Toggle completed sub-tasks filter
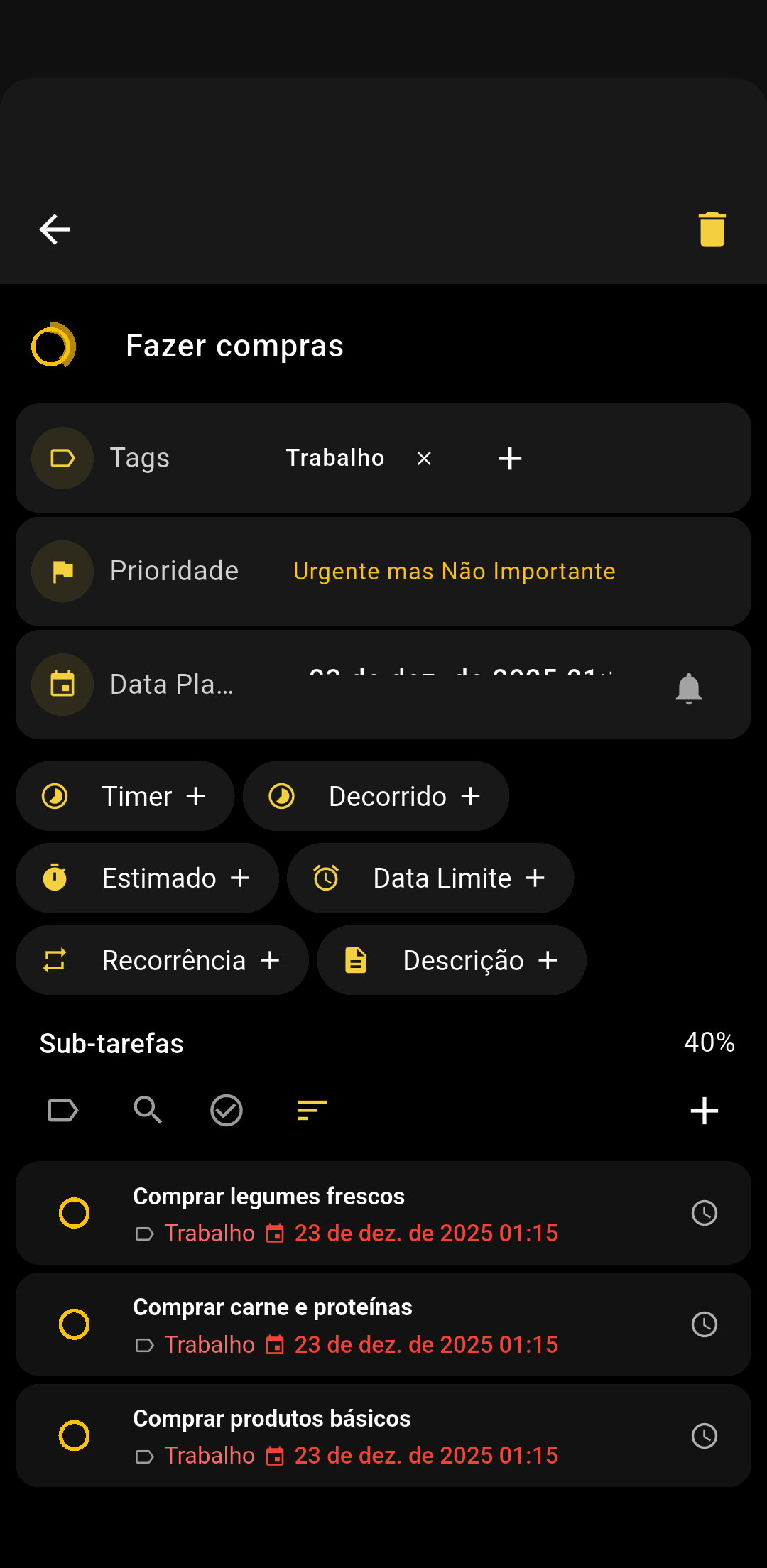This screenshot has width=767, height=1568. pos(227,1110)
